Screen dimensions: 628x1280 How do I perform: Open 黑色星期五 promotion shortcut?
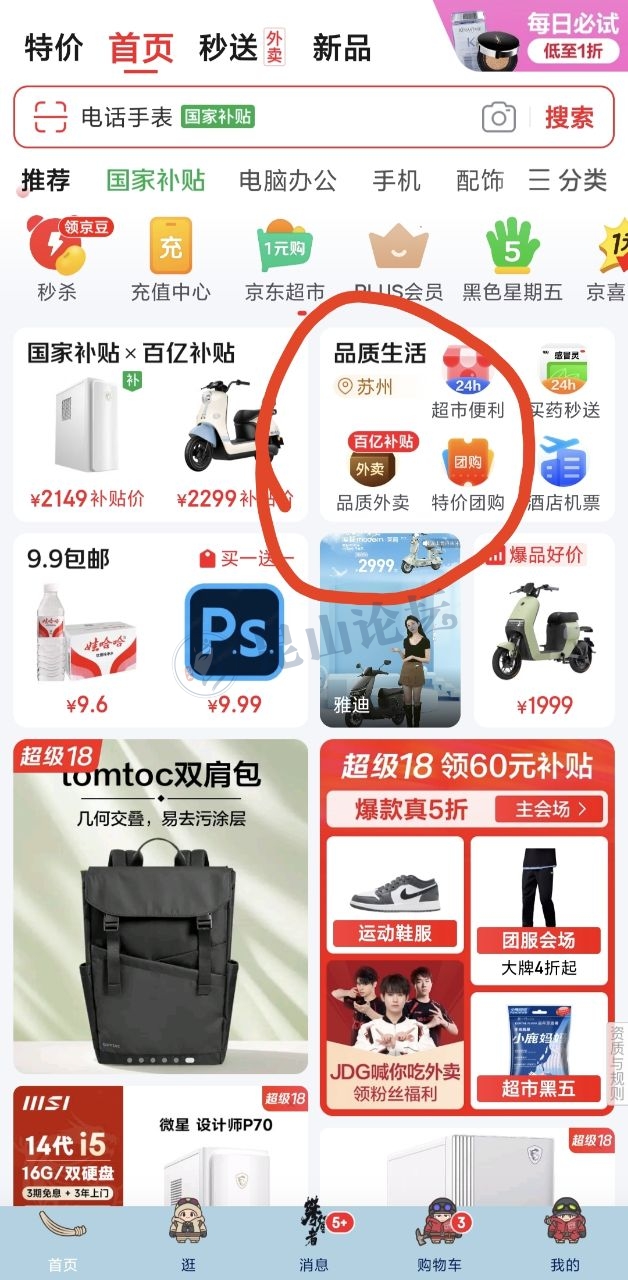[512, 259]
